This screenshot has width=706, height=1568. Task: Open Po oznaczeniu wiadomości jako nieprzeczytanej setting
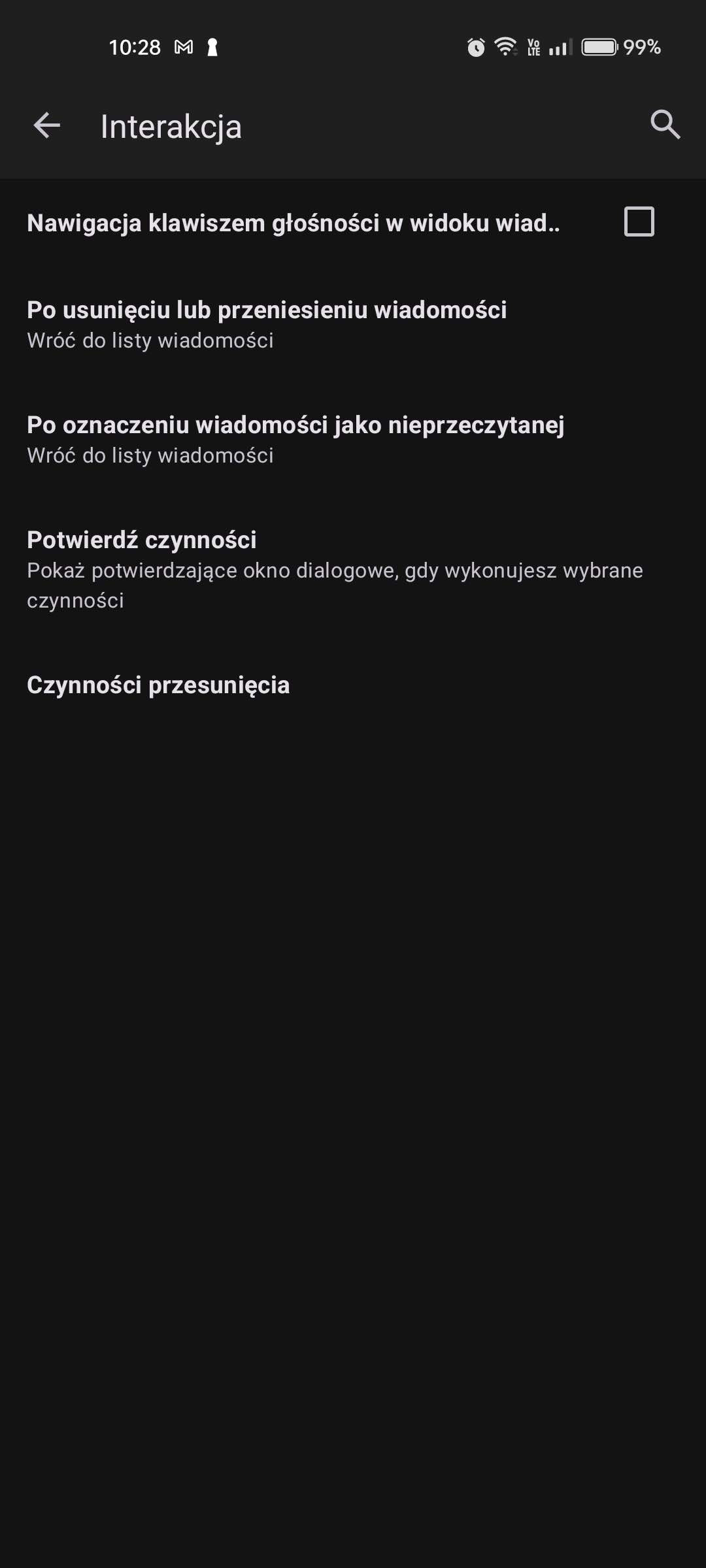[x=295, y=439]
